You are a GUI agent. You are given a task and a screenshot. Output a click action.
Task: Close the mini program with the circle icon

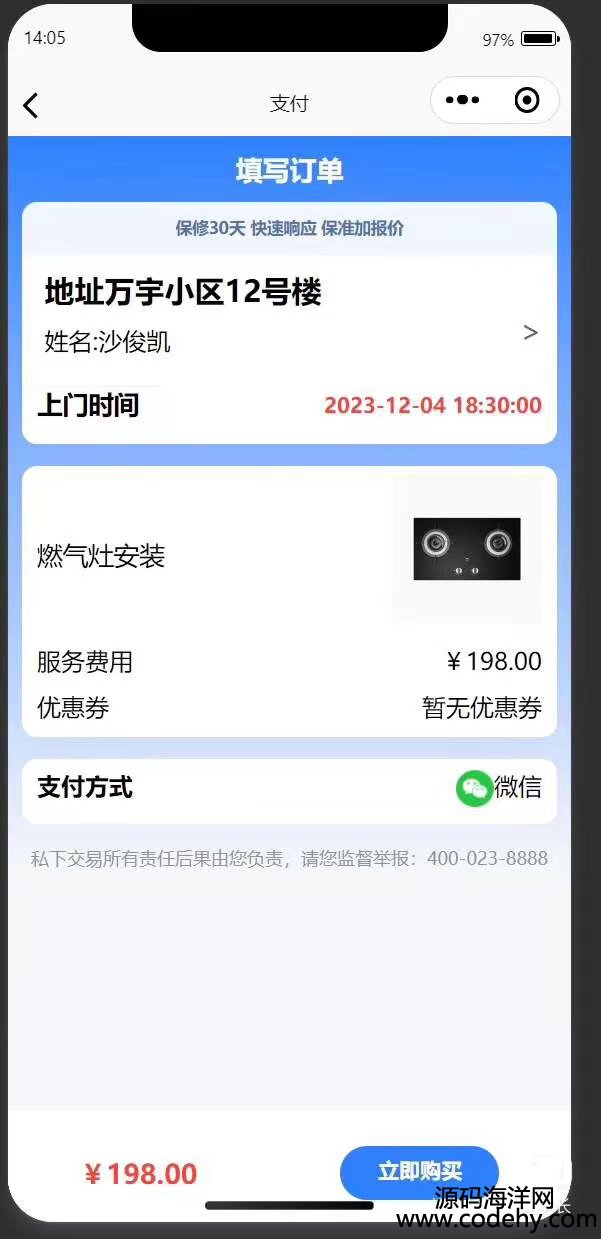tap(526, 100)
